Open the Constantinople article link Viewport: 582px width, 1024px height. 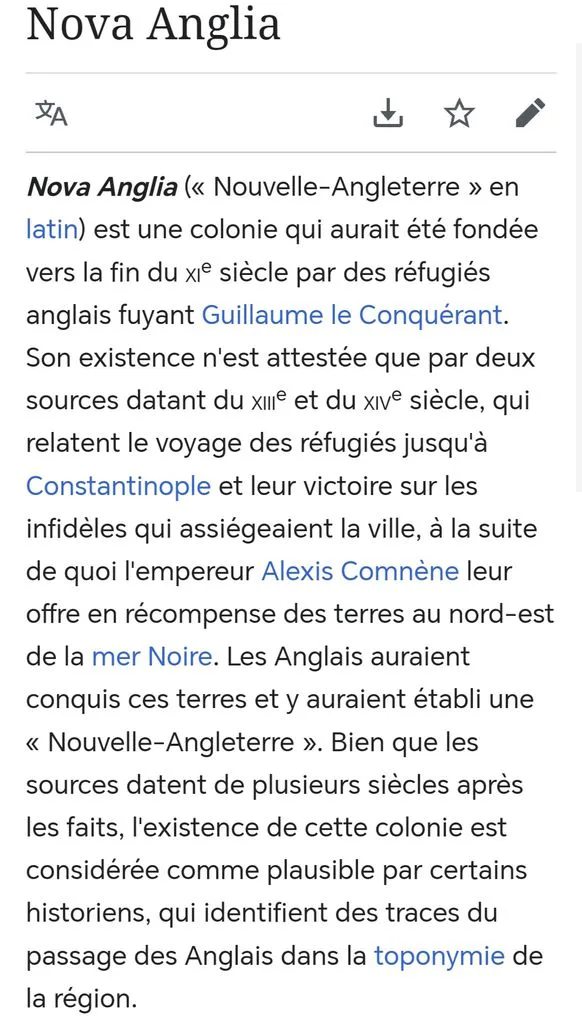coord(118,487)
